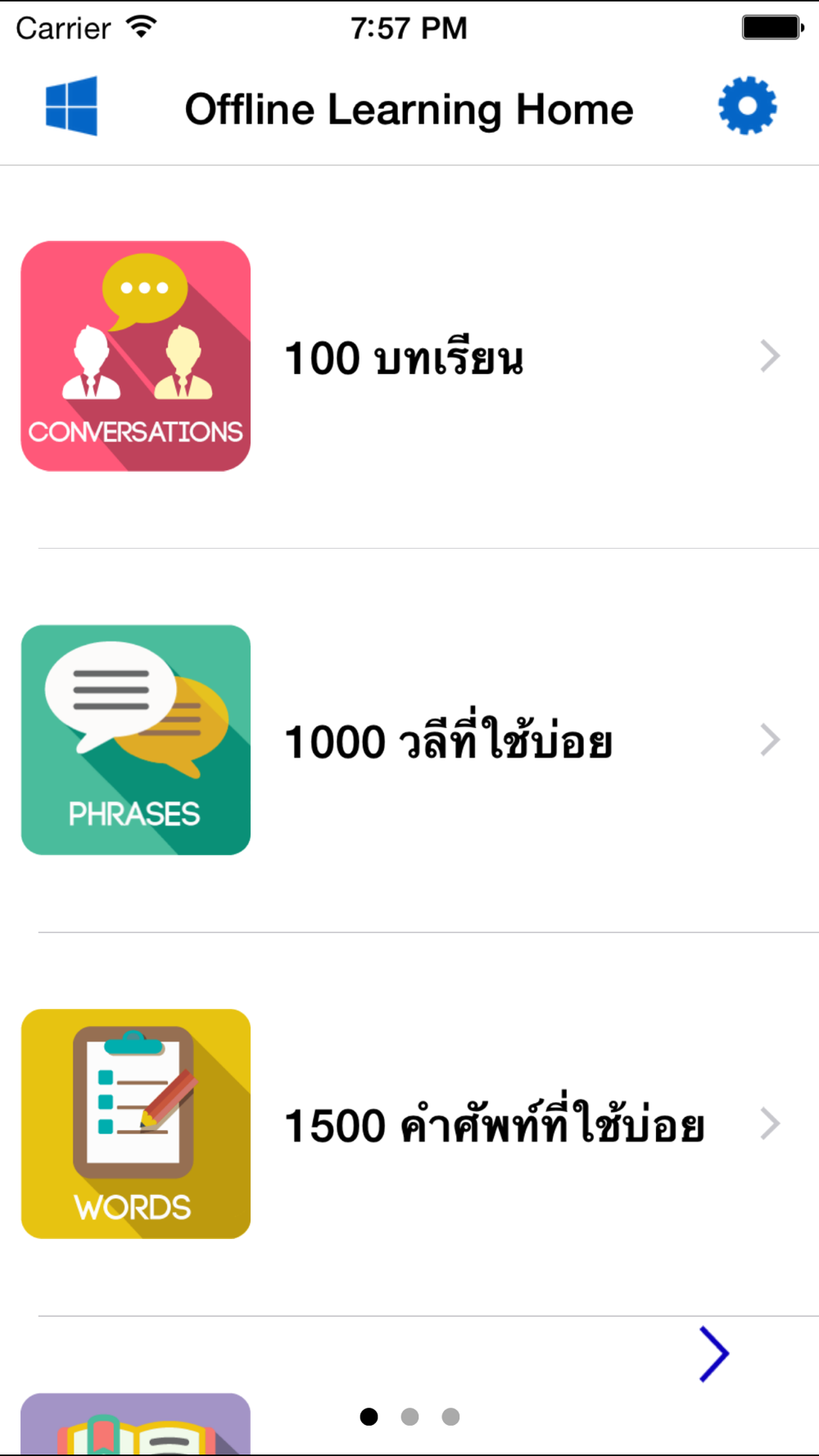The image size is (819, 1456).
Task: Open the 1000 วลีที่ใช้บ่อย phrases row
Action: (409, 740)
